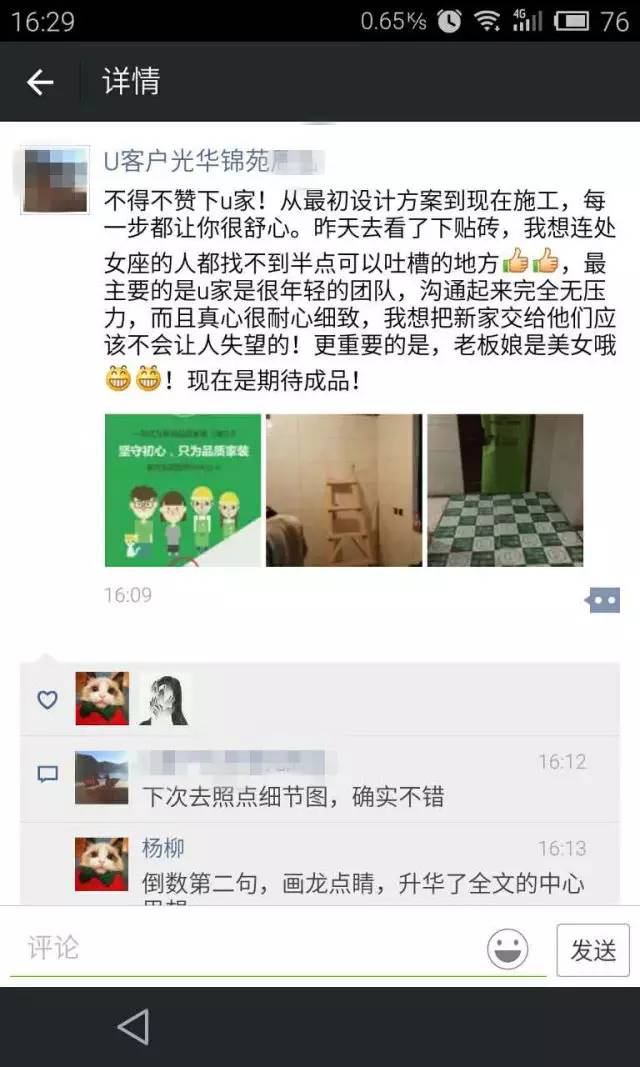Reply to comment 下次去照点细节图
Image resolution: width=640 pixels, height=1067 pixels.
tap(292, 797)
